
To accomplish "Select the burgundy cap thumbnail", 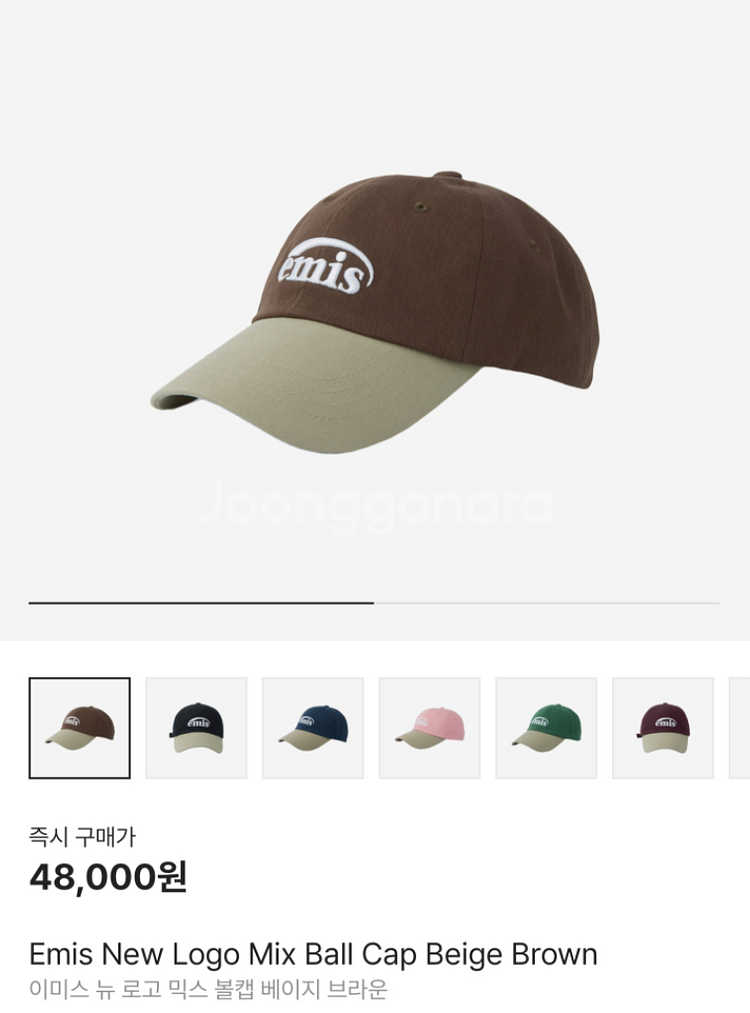I will pos(663,728).
